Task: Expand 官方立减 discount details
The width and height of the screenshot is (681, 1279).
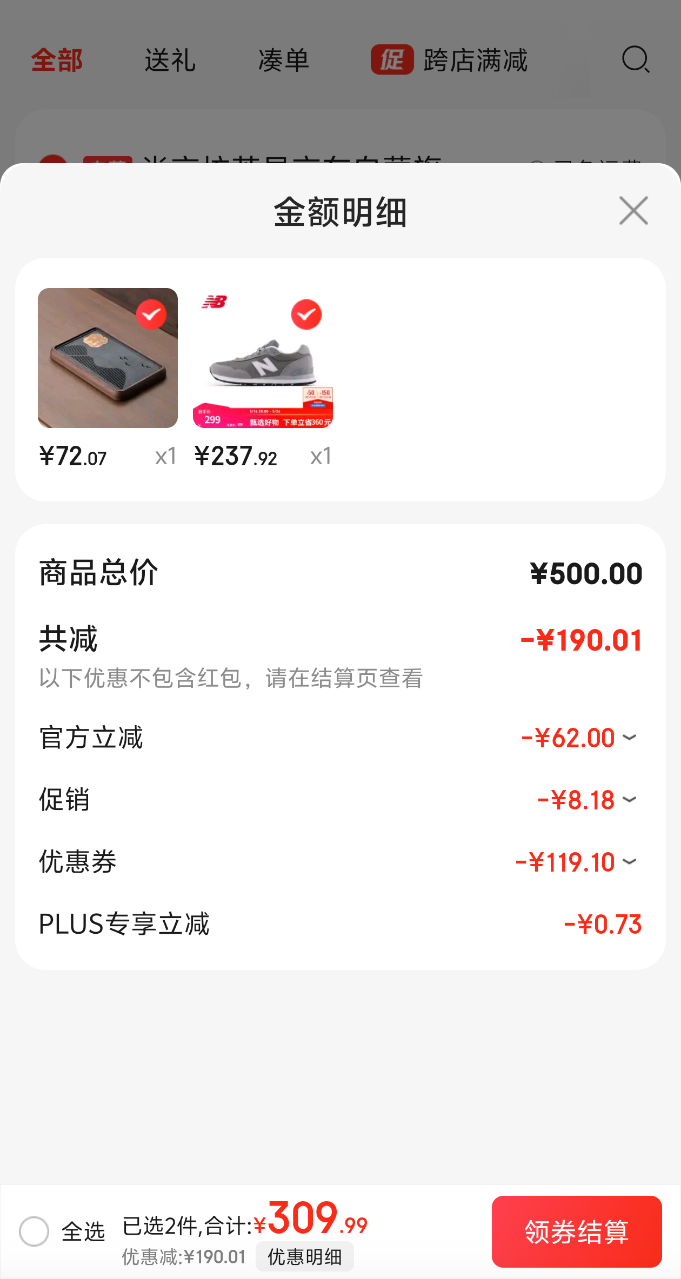Action: coord(629,738)
